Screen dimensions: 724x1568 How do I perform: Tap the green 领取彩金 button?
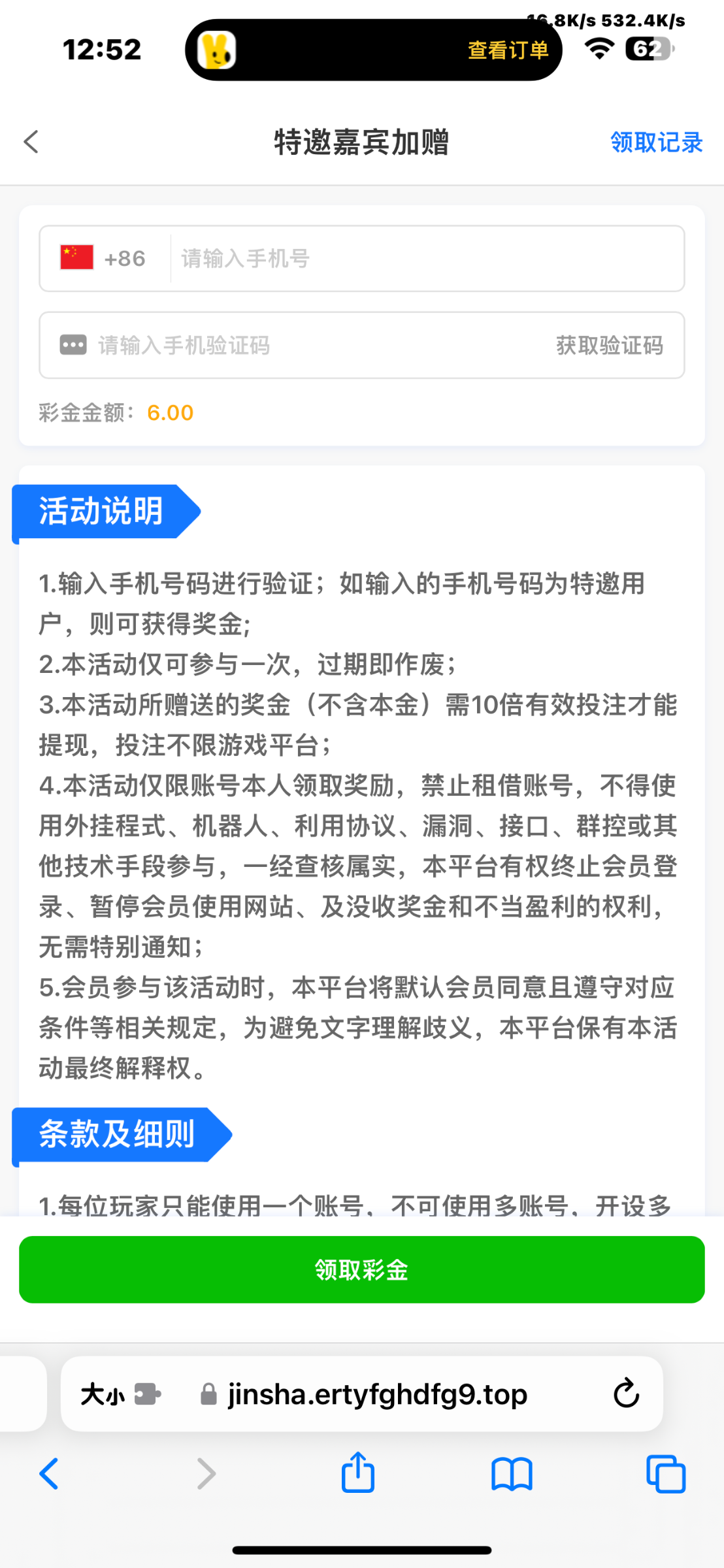(x=361, y=1269)
